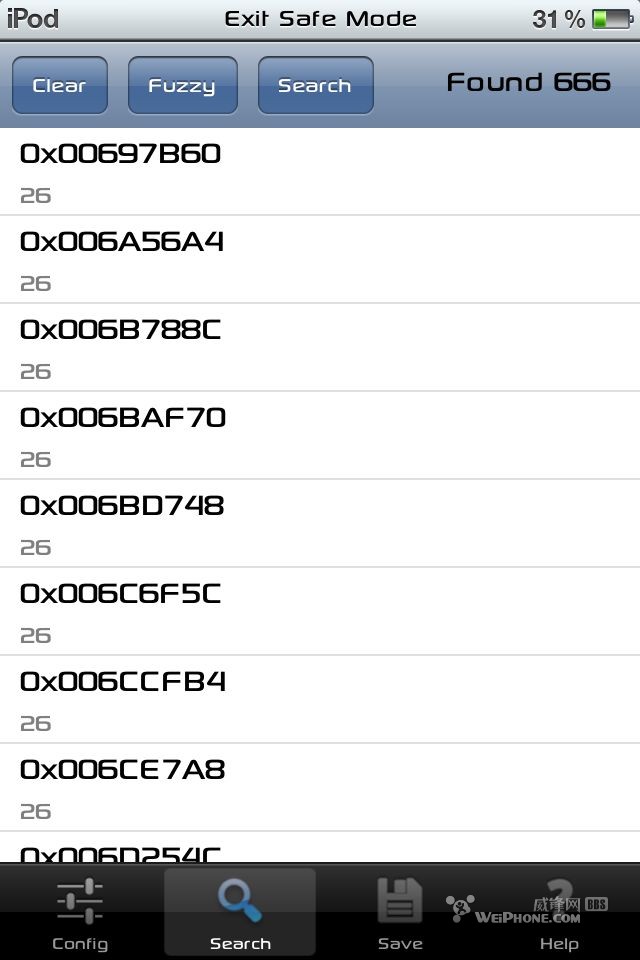Screen dimensions: 640x960
Task: Switch to the Config tab
Action: (80, 912)
